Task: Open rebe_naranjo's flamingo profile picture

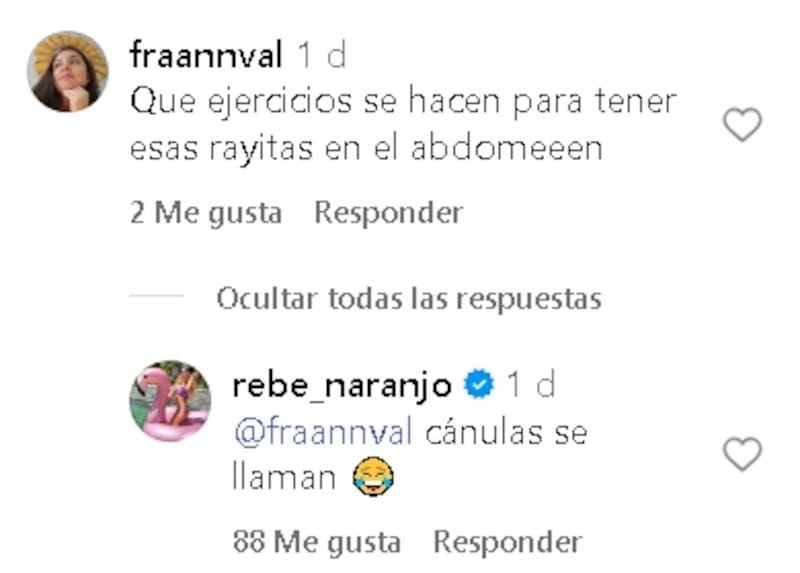Action: (170, 402)
